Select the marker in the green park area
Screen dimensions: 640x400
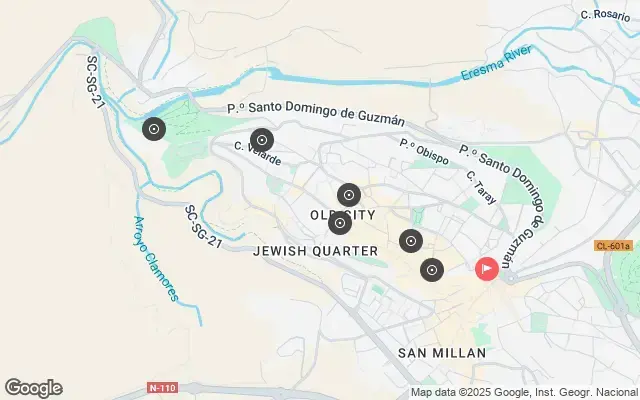pos(154,128)
